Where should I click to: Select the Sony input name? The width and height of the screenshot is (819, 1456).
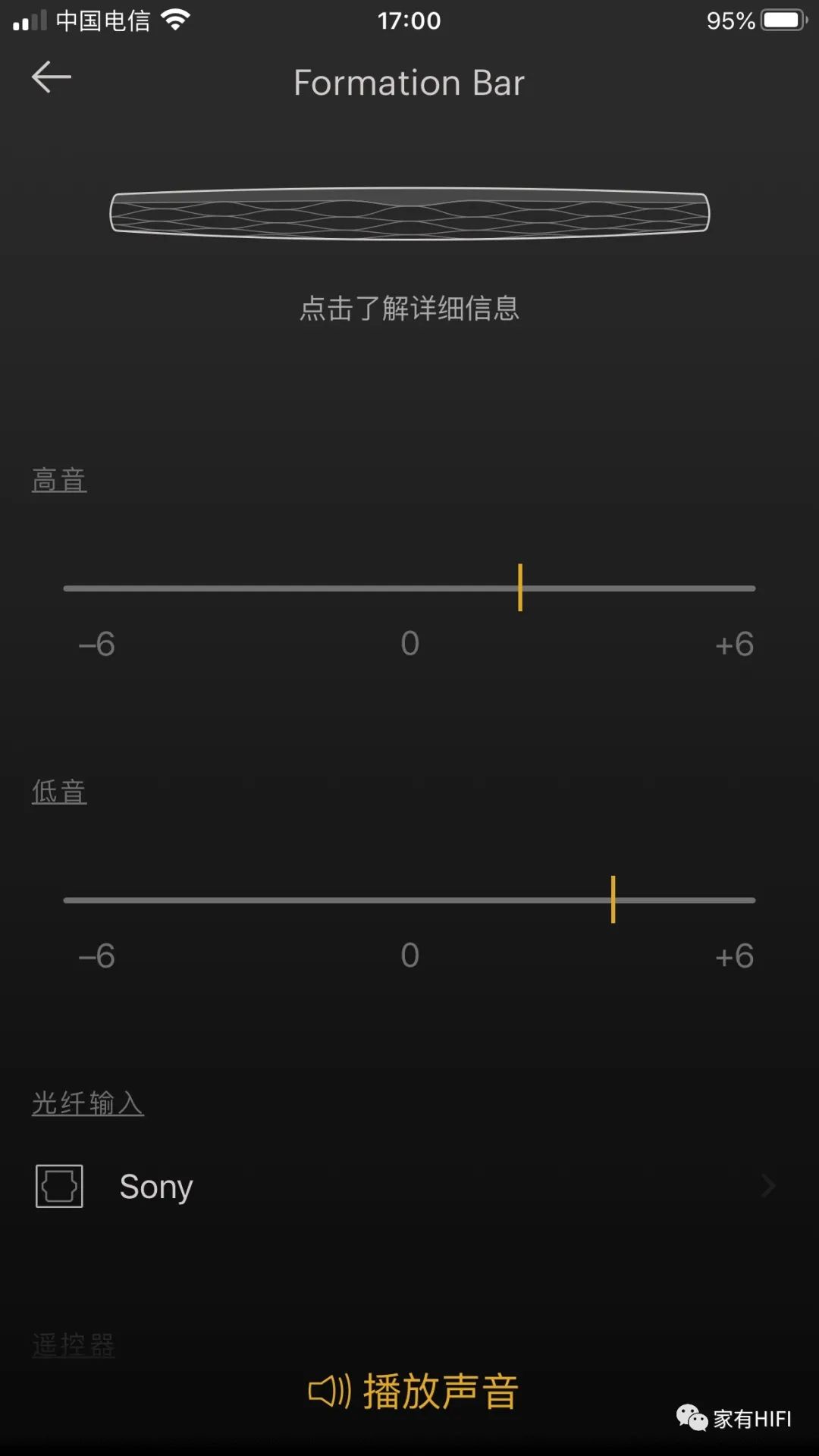pos(155,1185)
